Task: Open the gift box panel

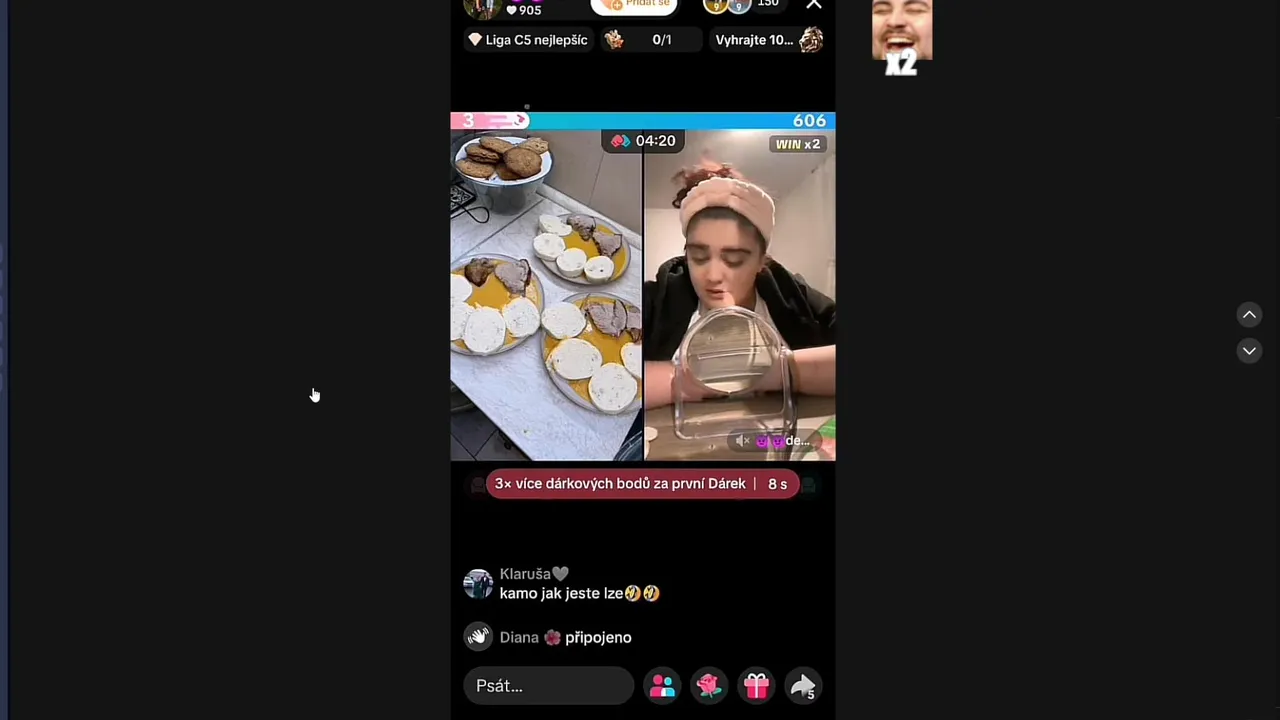Action: pos(756,686)
